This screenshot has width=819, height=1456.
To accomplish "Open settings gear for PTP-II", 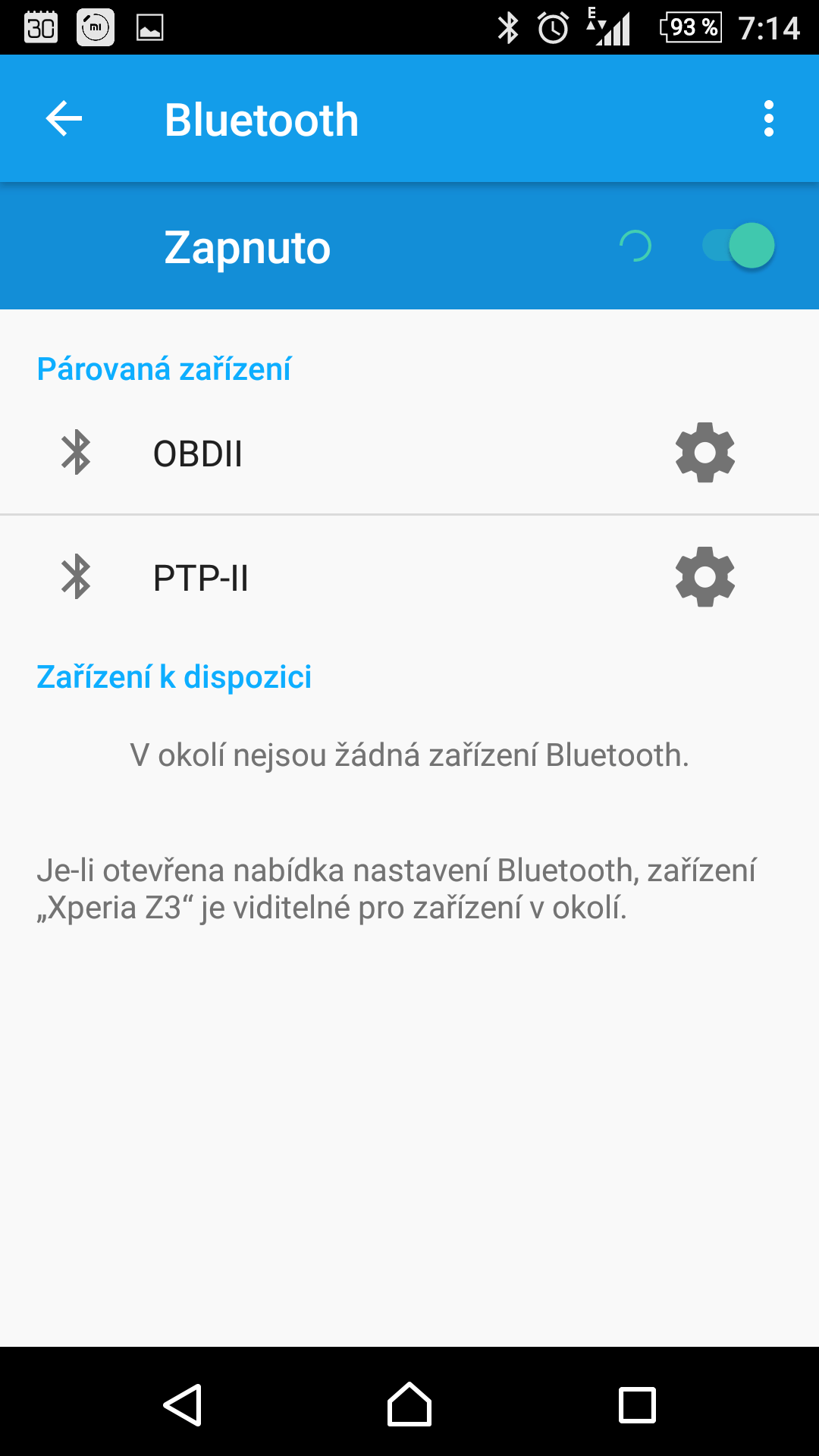I will [x=705, y=576].
